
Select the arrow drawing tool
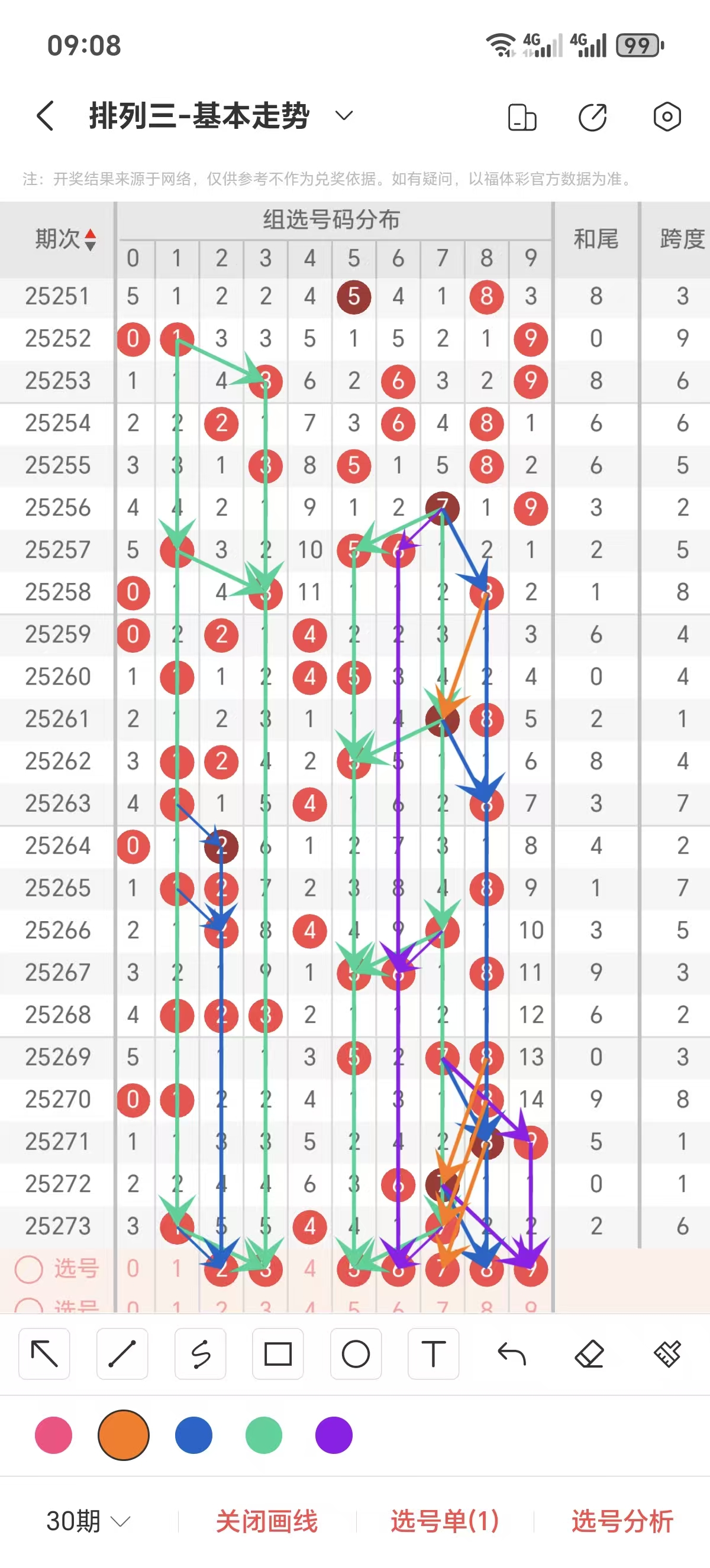click(44, 1355)
